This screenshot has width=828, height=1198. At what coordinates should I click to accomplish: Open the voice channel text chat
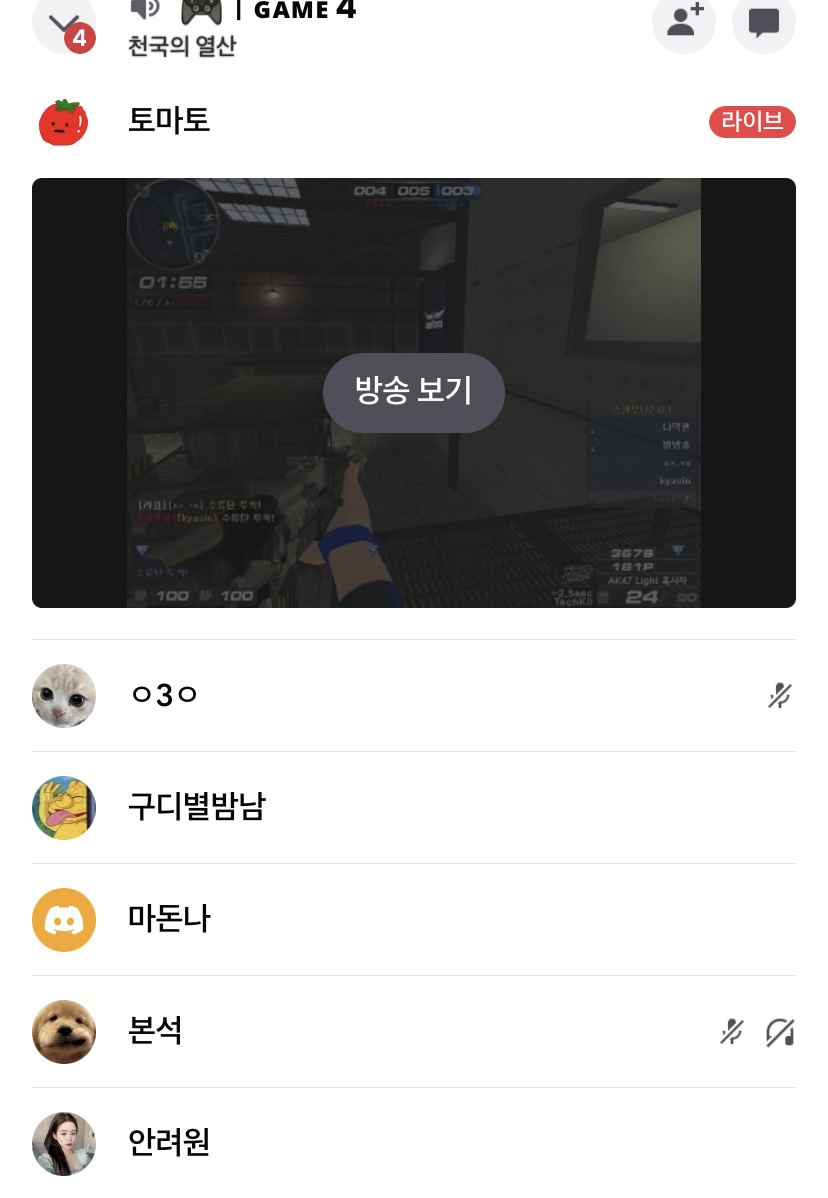[x=764, y=22]
